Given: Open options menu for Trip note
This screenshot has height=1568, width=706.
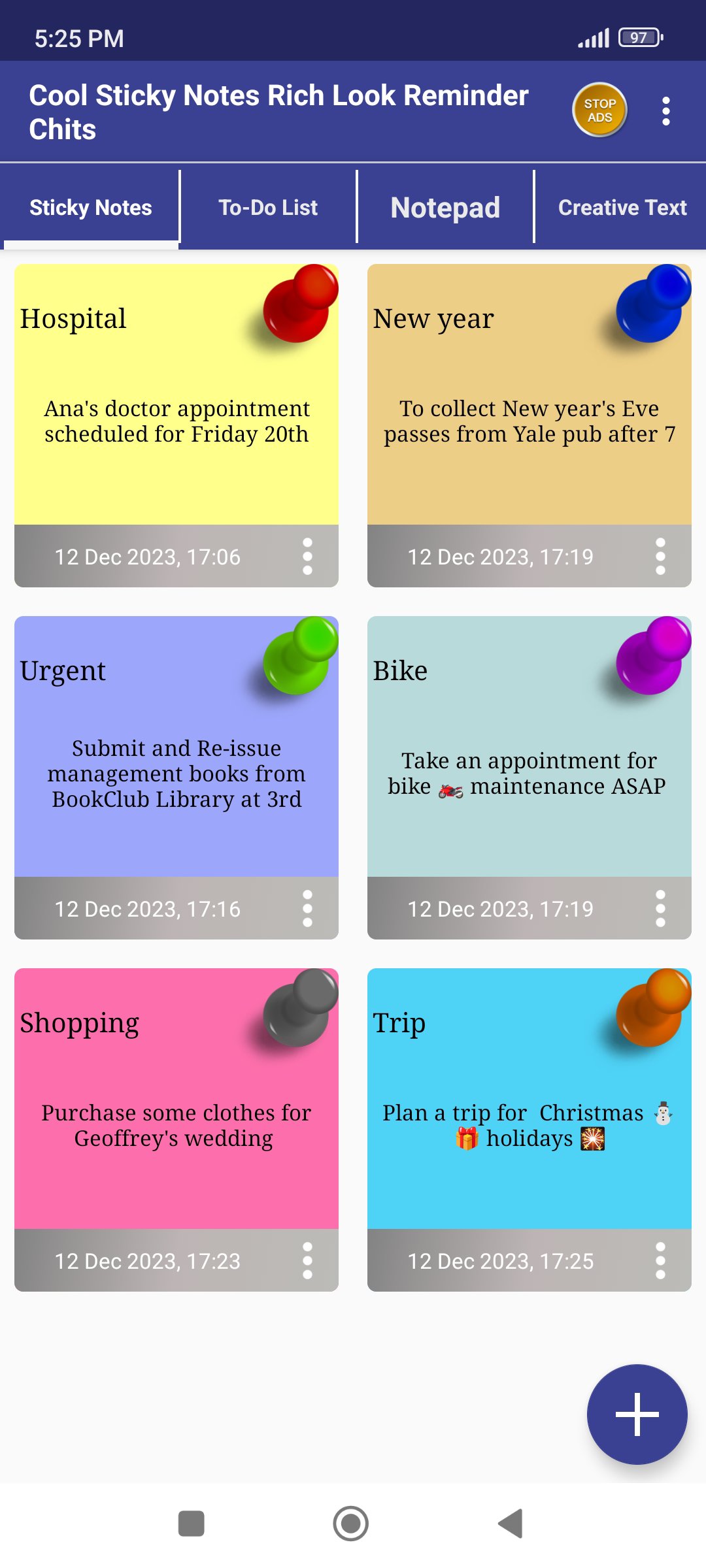Looking at the screenshot, I should 660,1261.
